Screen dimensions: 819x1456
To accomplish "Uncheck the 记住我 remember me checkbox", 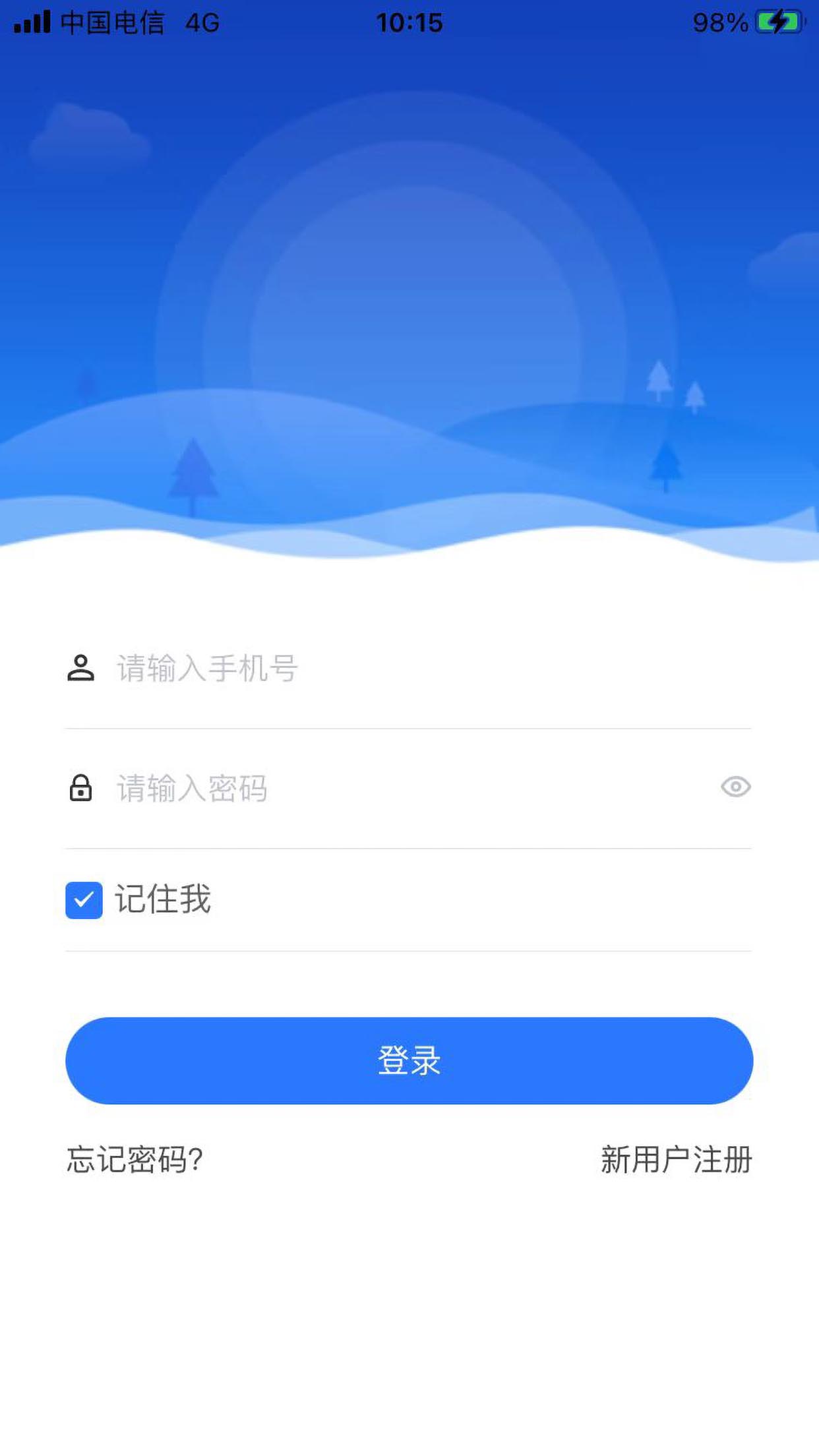I will [x=84, y=900].
